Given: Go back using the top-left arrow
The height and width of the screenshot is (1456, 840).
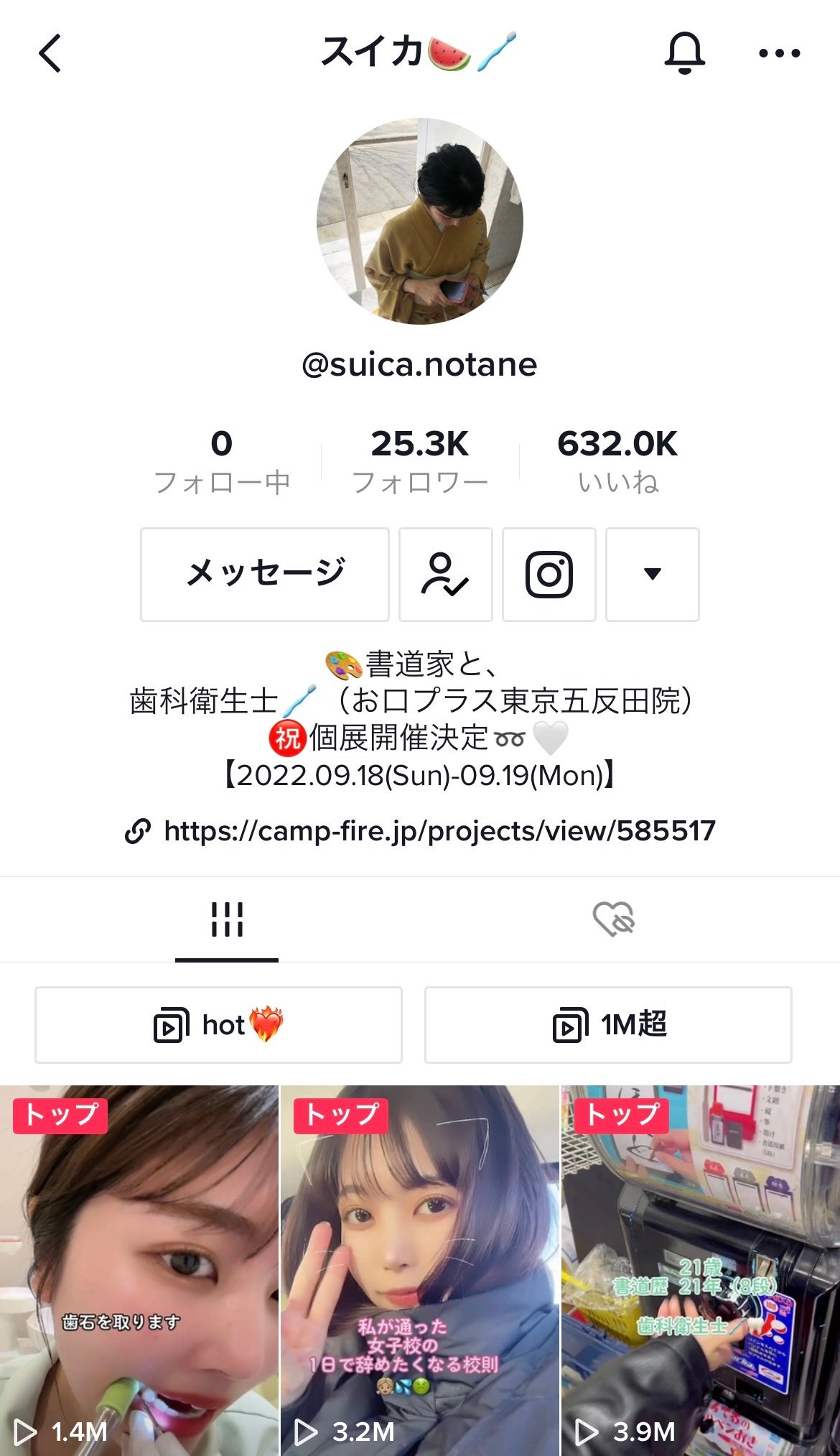Looking at the screenshot, I should point(50,53).
